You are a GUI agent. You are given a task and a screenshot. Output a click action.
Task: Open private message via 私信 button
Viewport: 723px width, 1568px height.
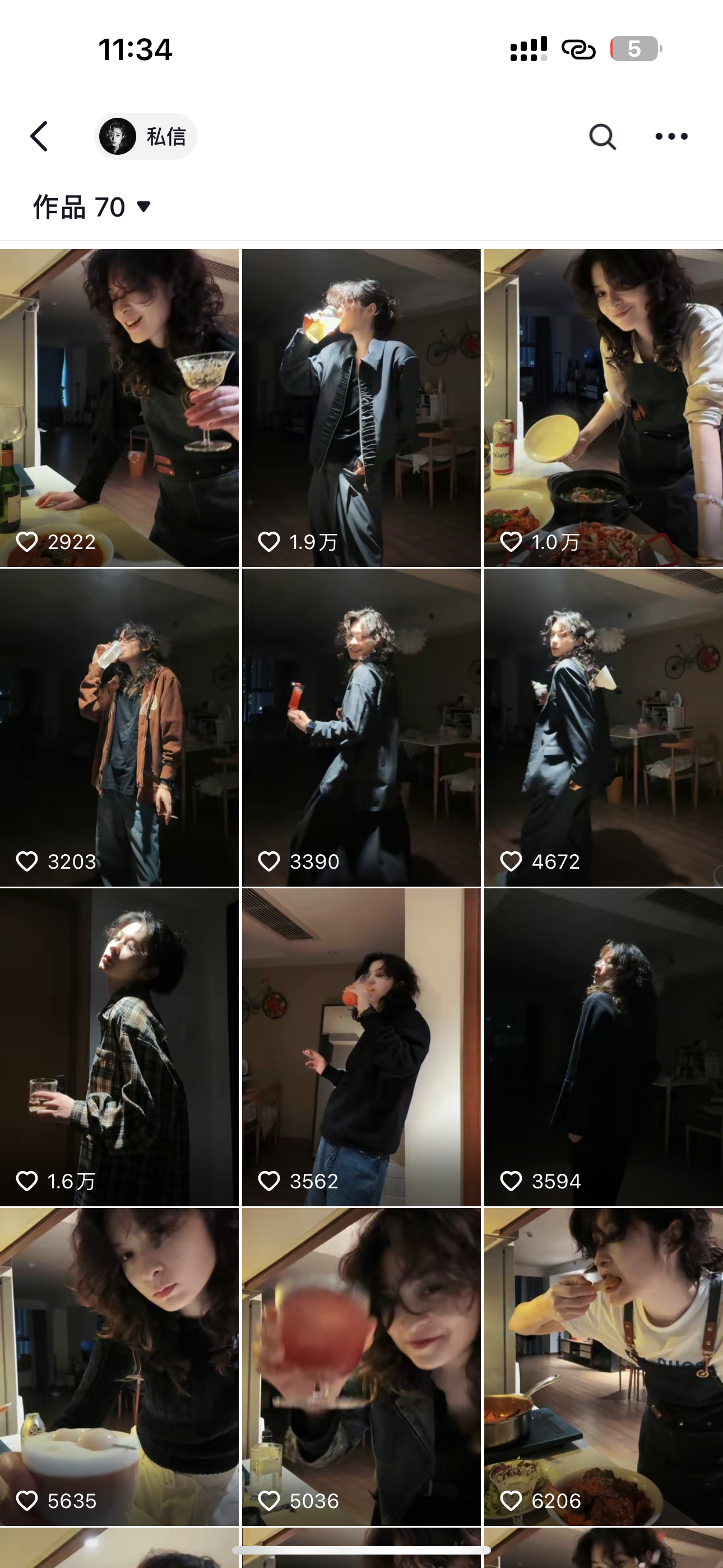146,136
